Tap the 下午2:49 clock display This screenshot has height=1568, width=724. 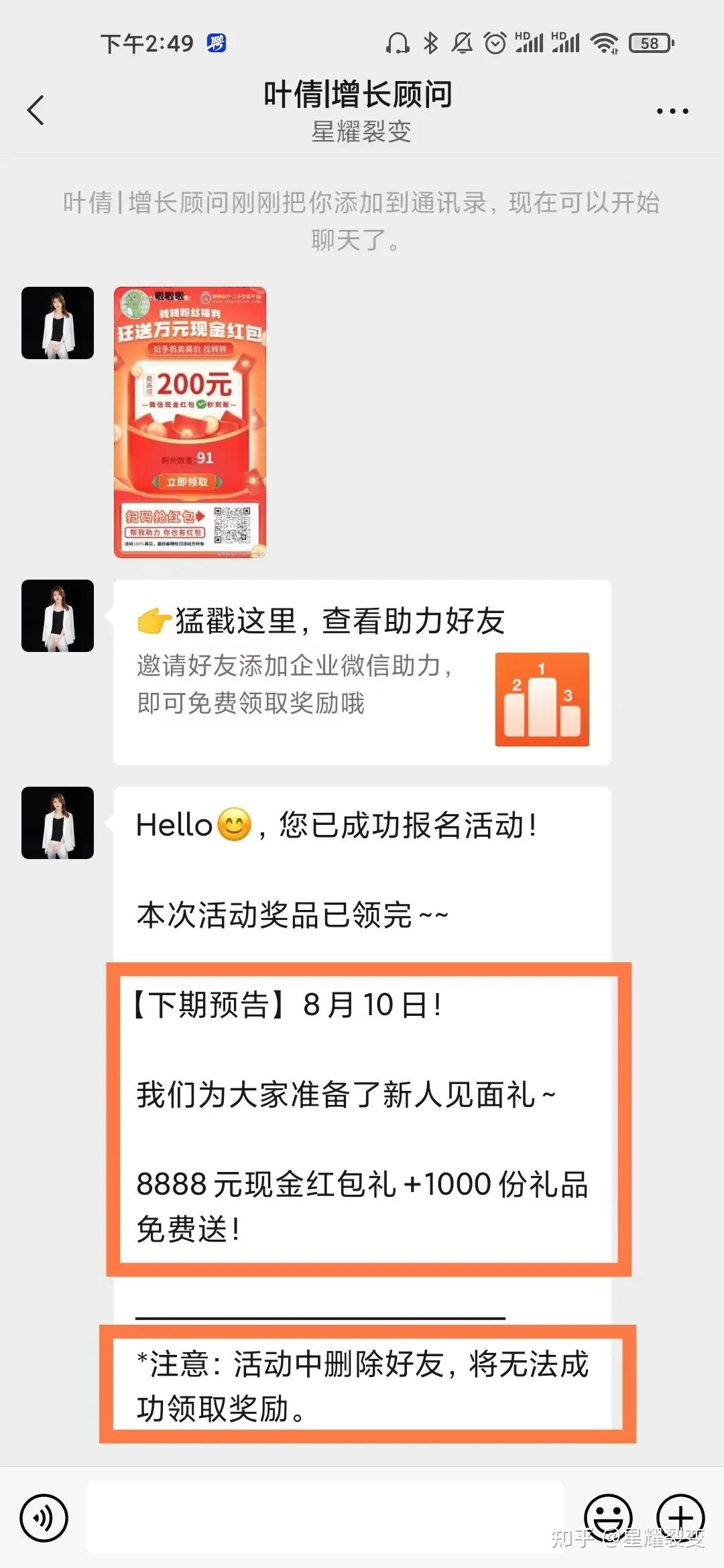point(142,43)
